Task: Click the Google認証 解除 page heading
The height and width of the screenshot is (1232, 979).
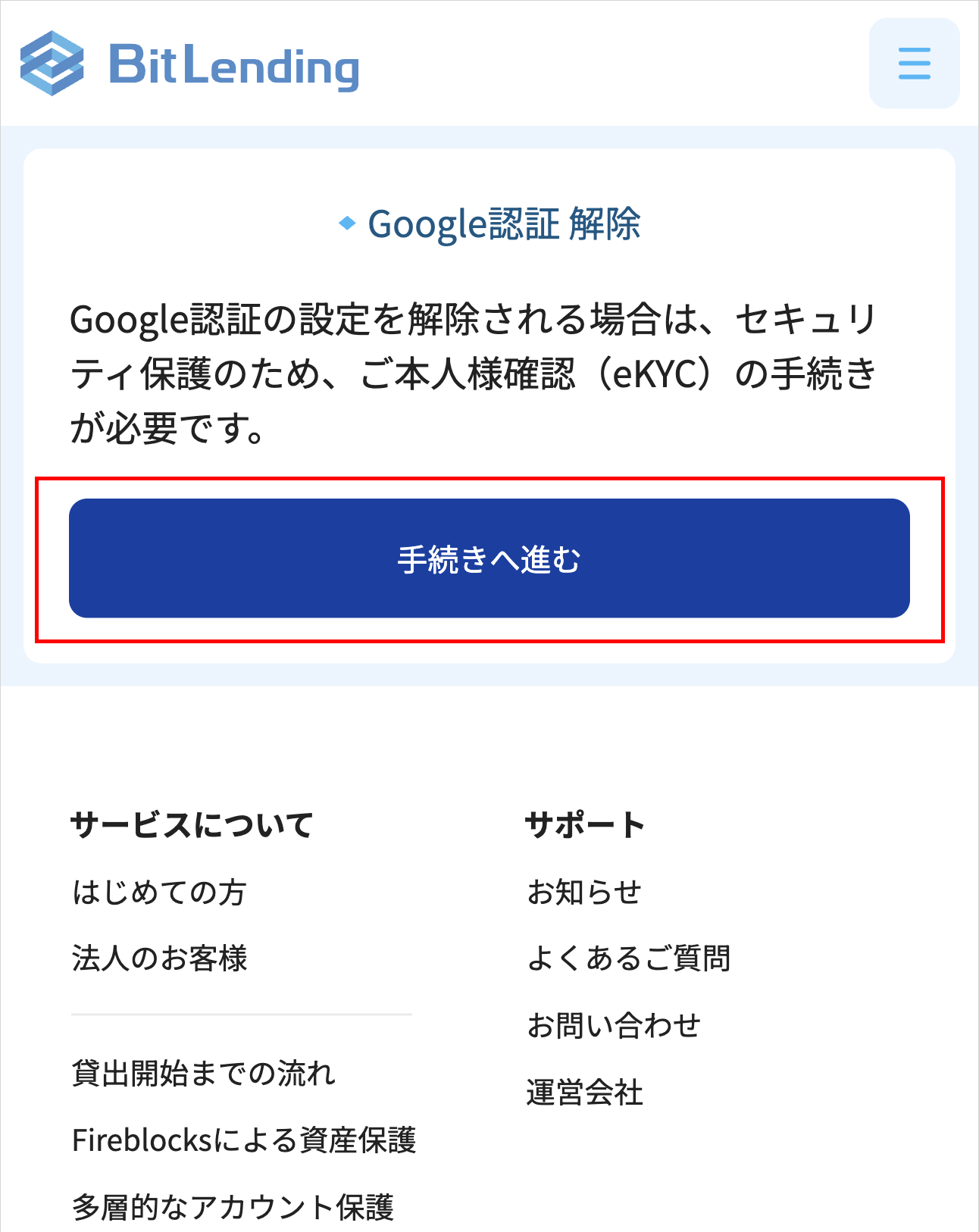Action: tap(504, 222)
